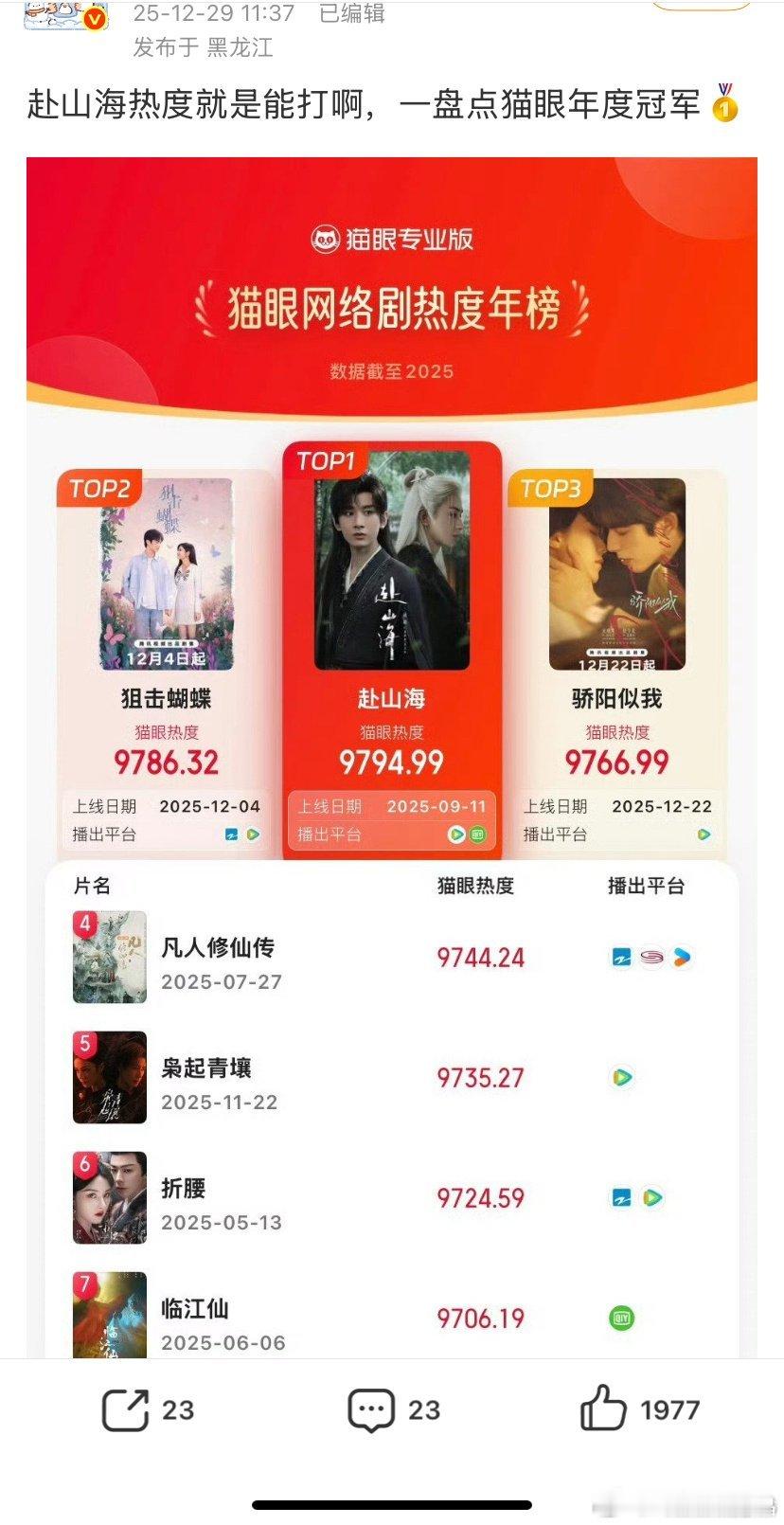Tap the Tencent Video icon under 骄阳似我

702,834
